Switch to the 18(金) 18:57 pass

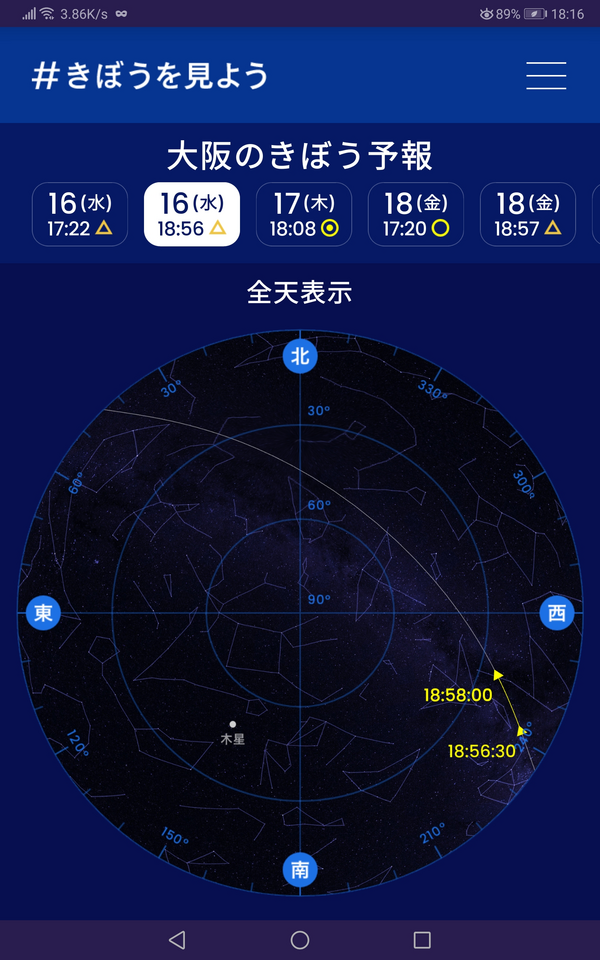[528, 214]
